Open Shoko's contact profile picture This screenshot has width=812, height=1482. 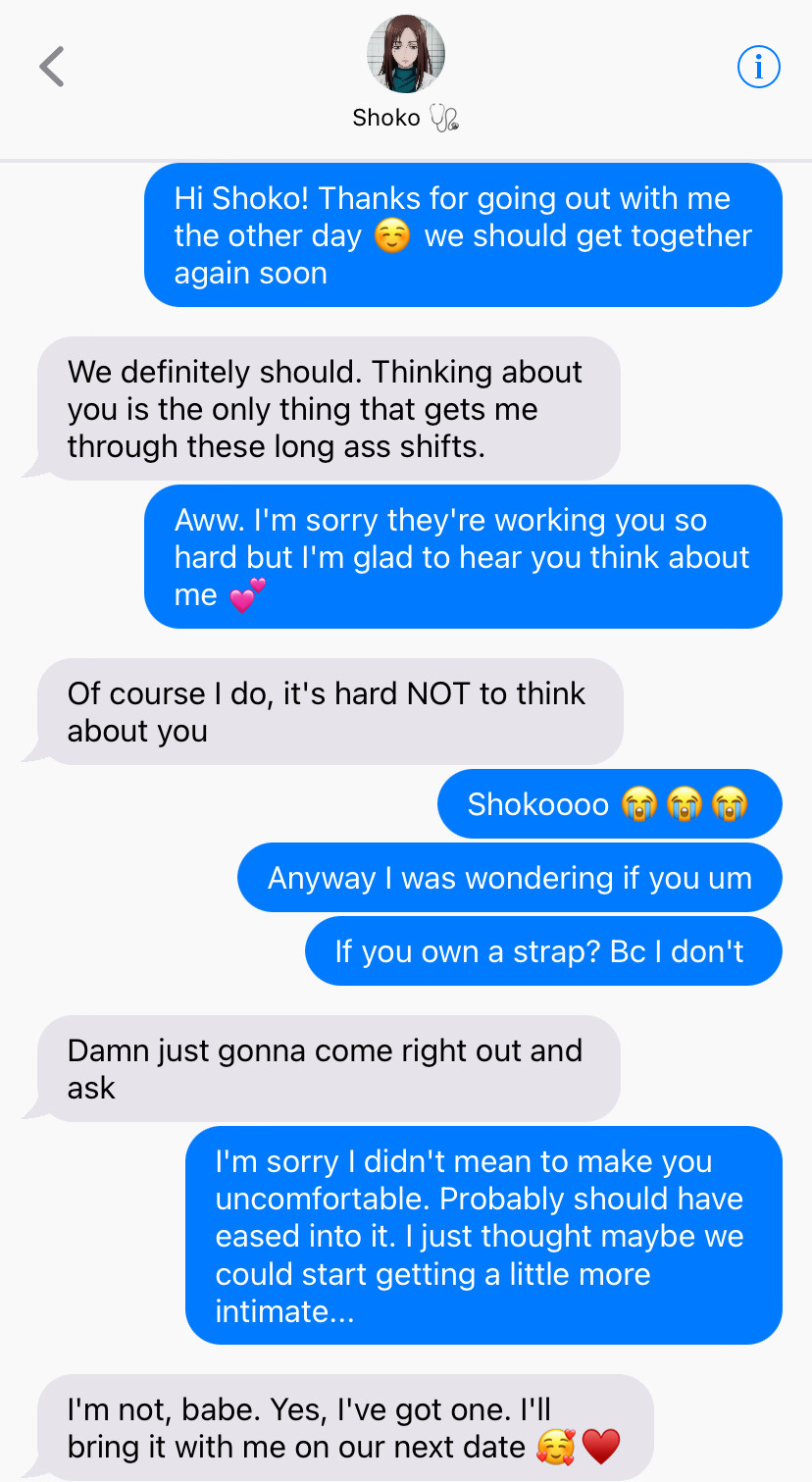click(406, 54)
